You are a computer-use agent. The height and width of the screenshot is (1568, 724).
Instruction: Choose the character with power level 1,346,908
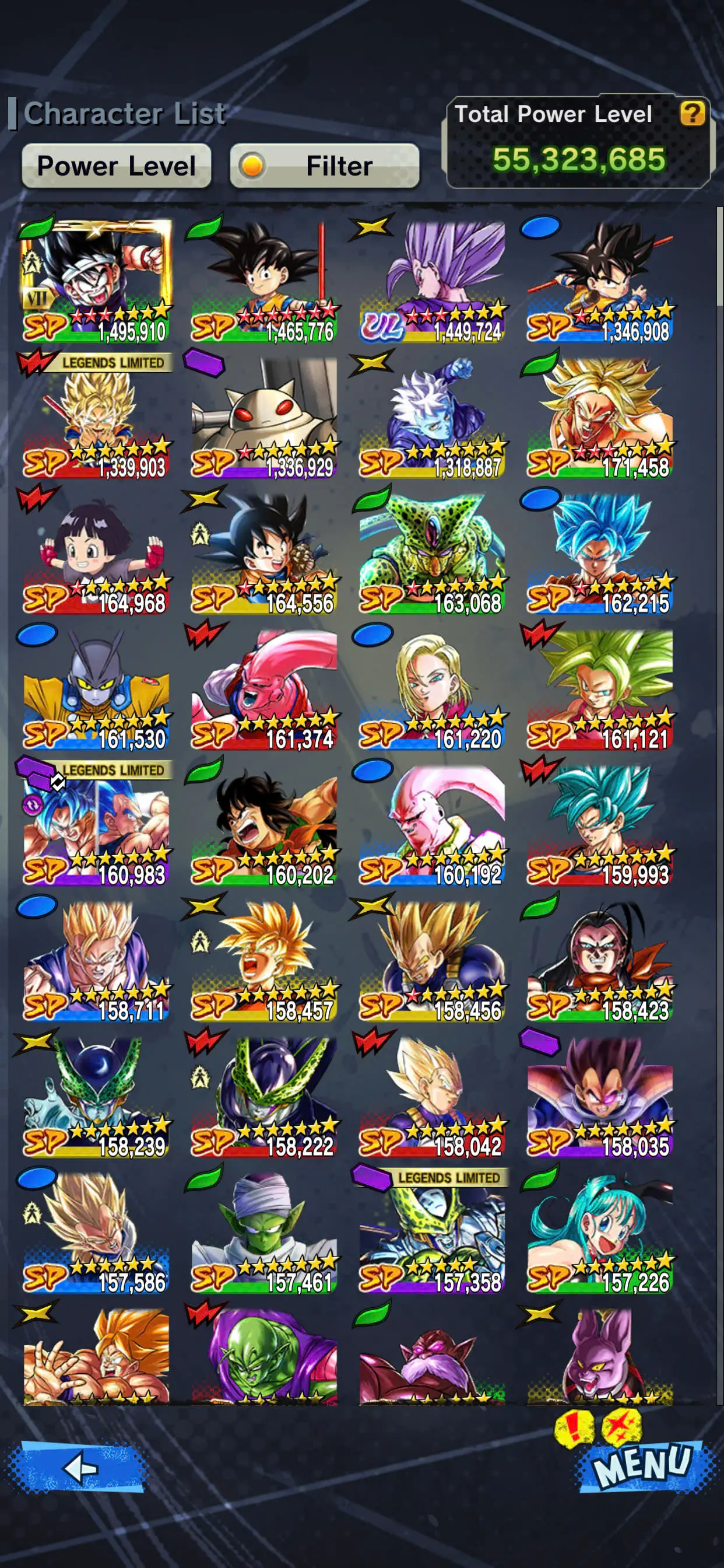click(600, 280)
